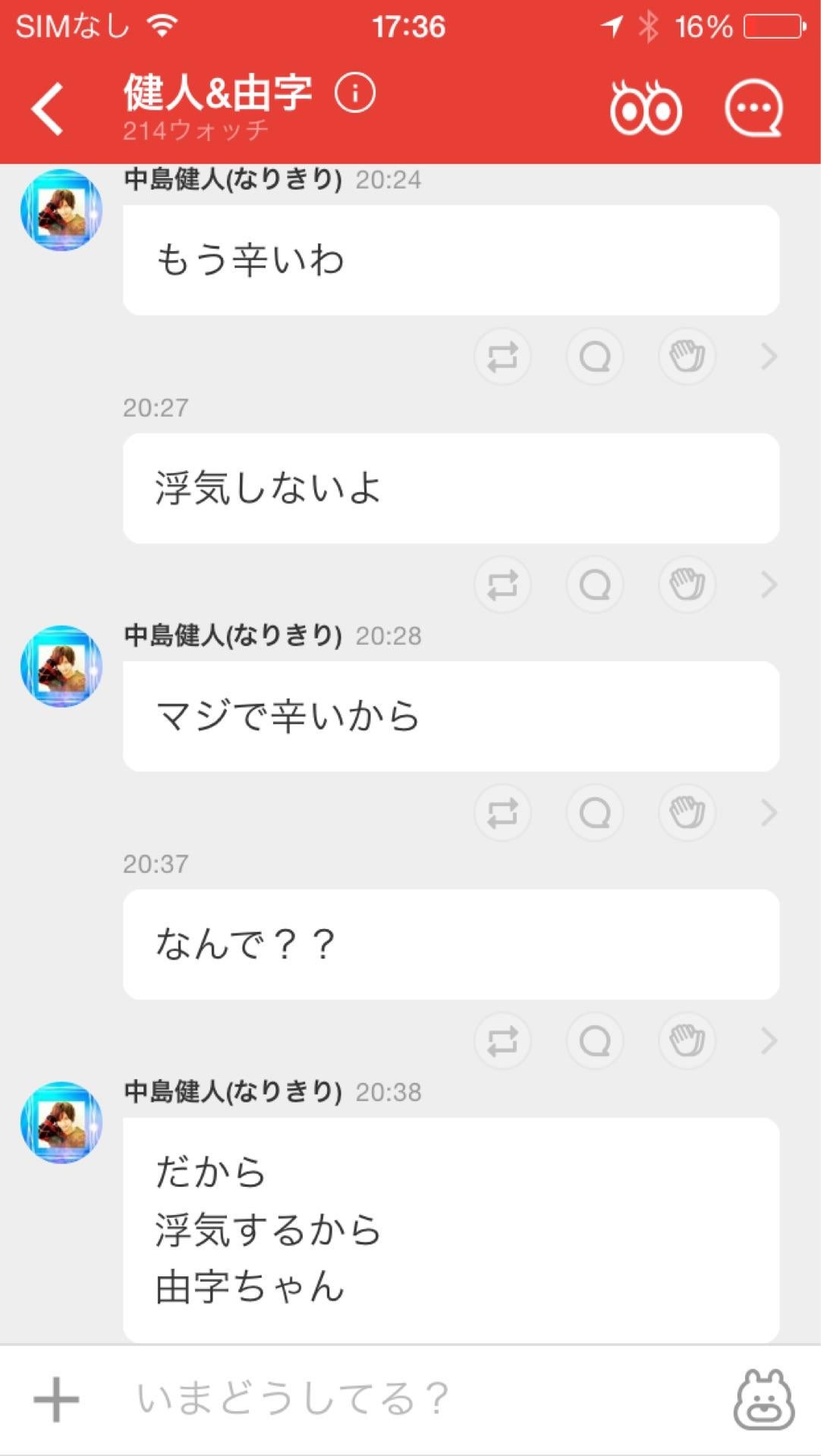Tap the info icon next to 健人&由字
This screenshot has width=821, height=1456.
pyautogui.click(x=354, y=94)
